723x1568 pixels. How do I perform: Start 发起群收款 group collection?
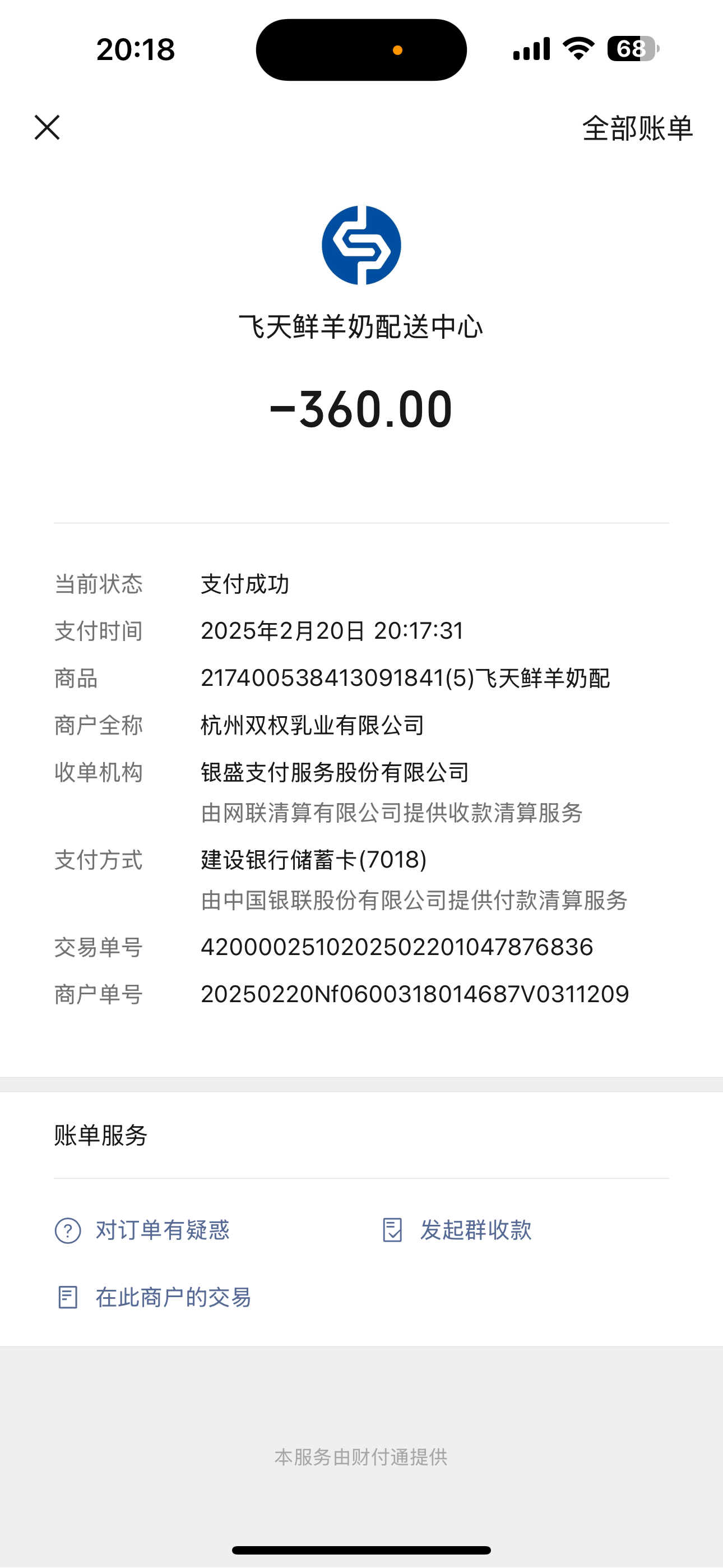(x=457, y=1230)
